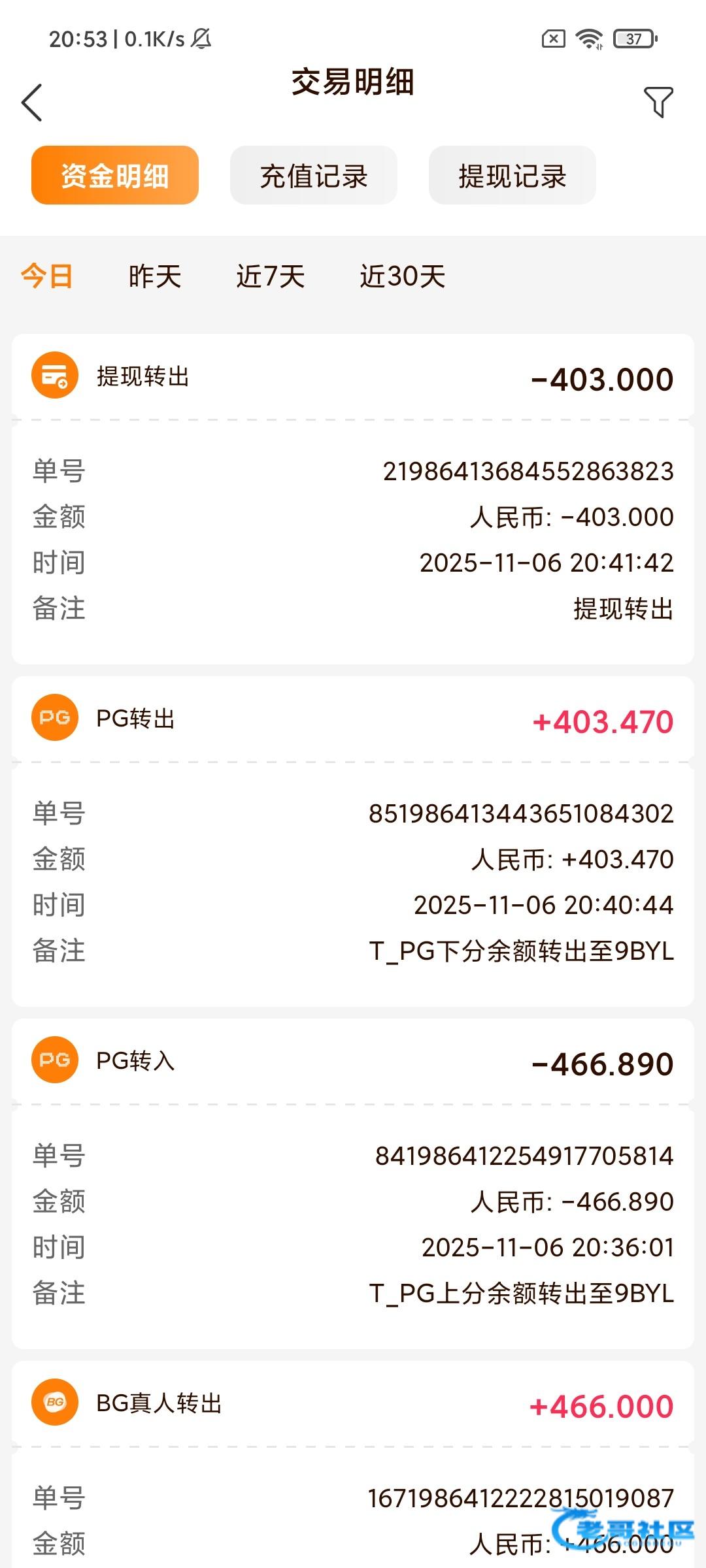Screen dimensions: 706x1568
Task: Open the filter funnel icon
Action: pyautogui.click(x=658, y=102)
